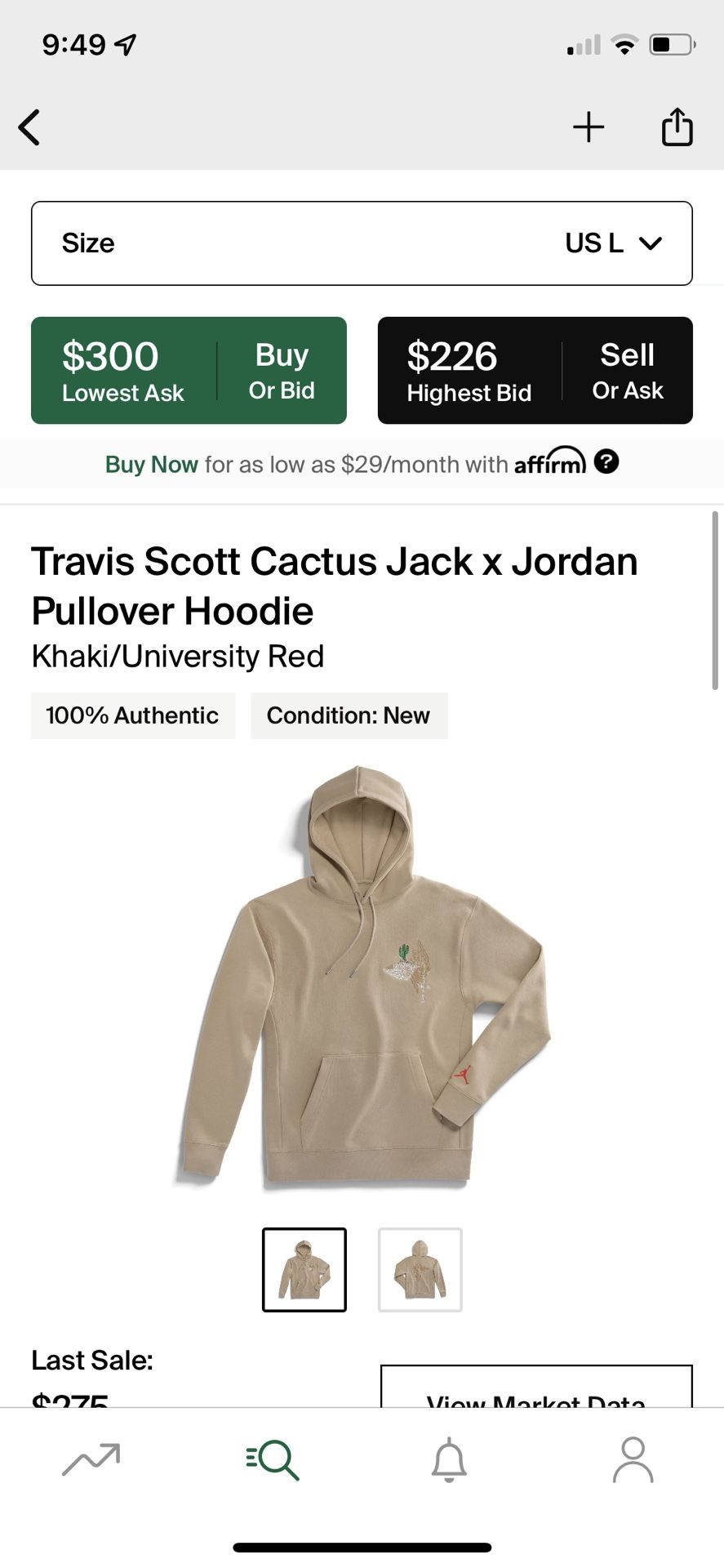724x1568 pixels.
Task: Switch to the search tab
Action: click(x=273, y=1459)
